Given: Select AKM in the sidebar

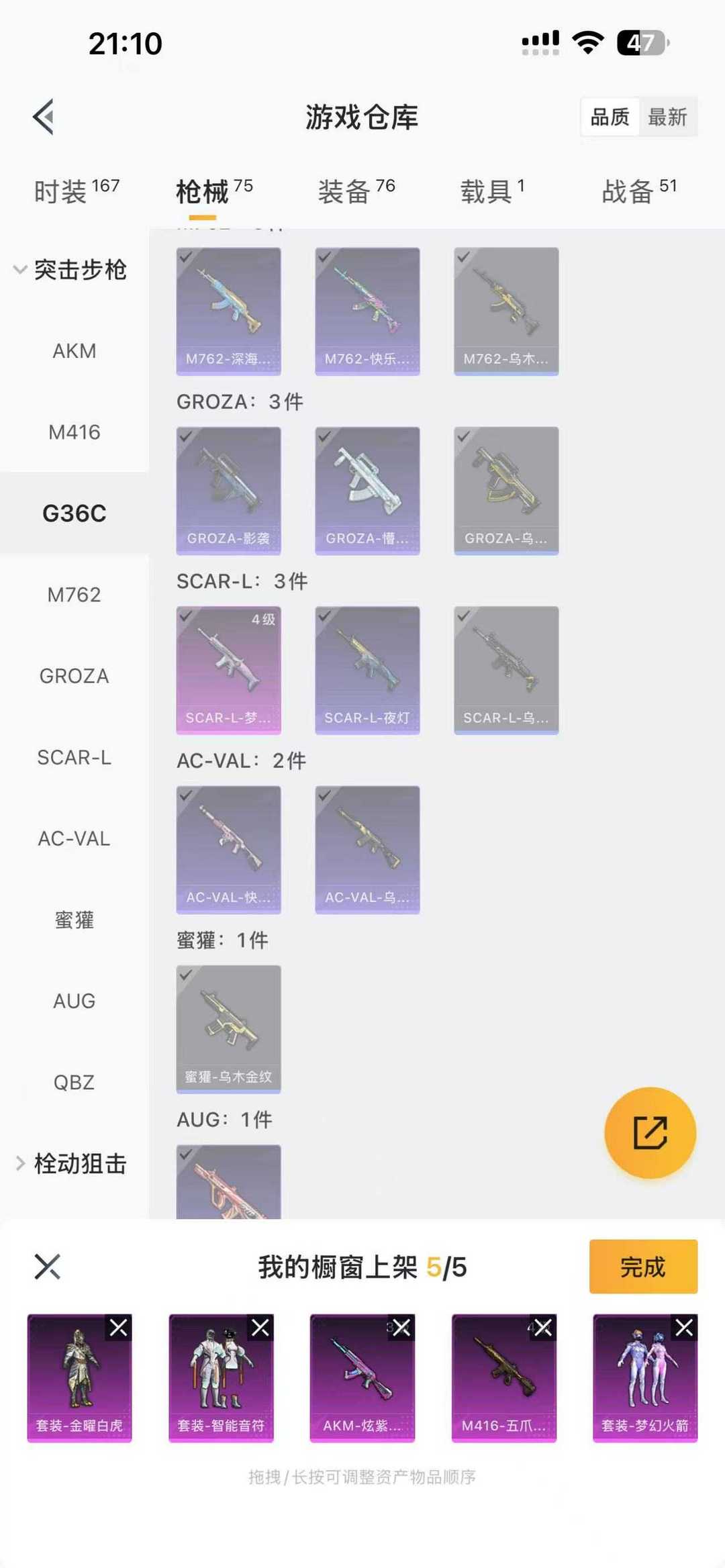Looking at the screenshot, I should coord(74,351).
